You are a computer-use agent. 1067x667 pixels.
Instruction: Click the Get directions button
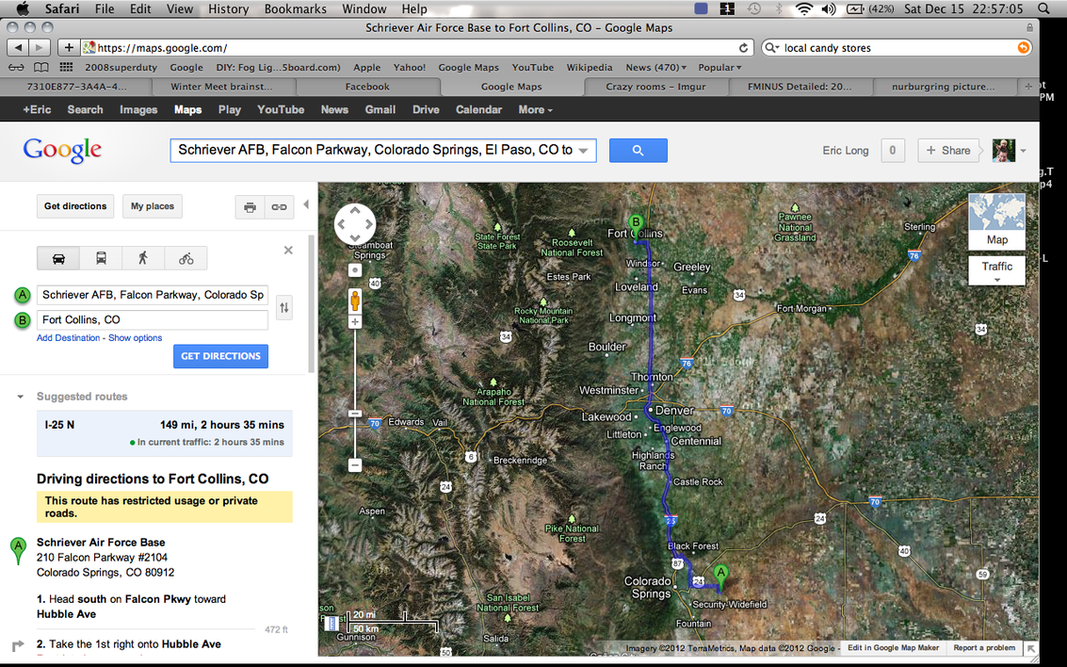[x=75, y=206]
